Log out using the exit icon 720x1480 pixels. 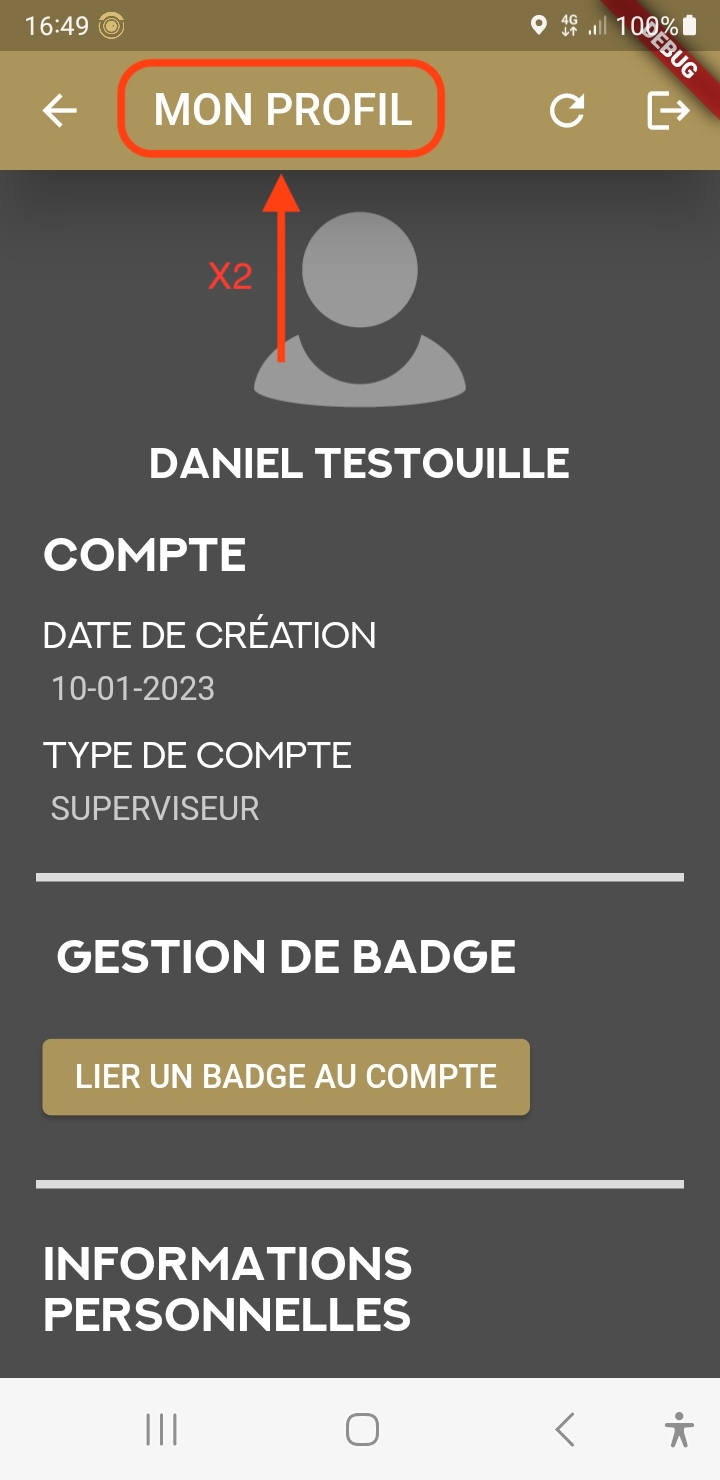tap(668, 110)
